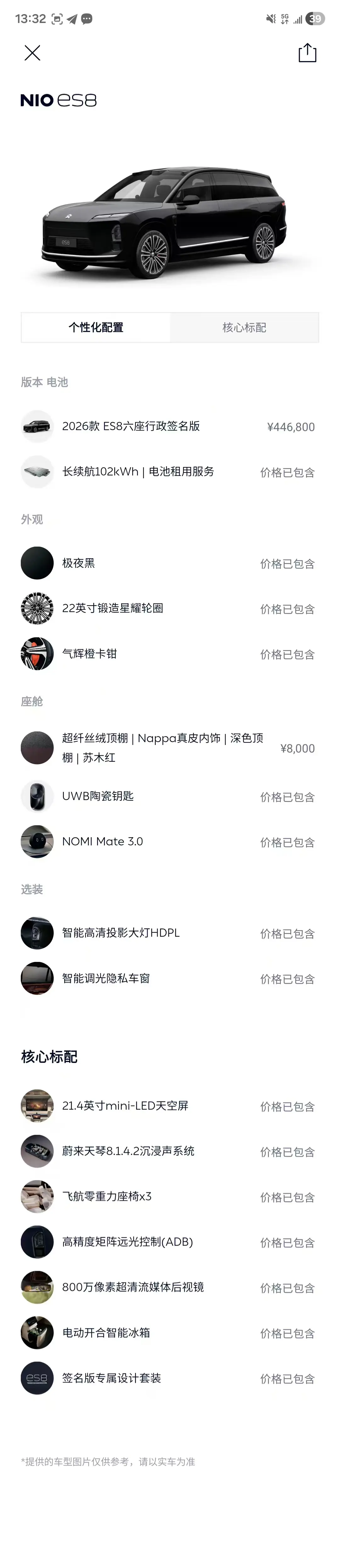
Task: Close the ES8 configuration page
Action: click(x=32, y=53)
